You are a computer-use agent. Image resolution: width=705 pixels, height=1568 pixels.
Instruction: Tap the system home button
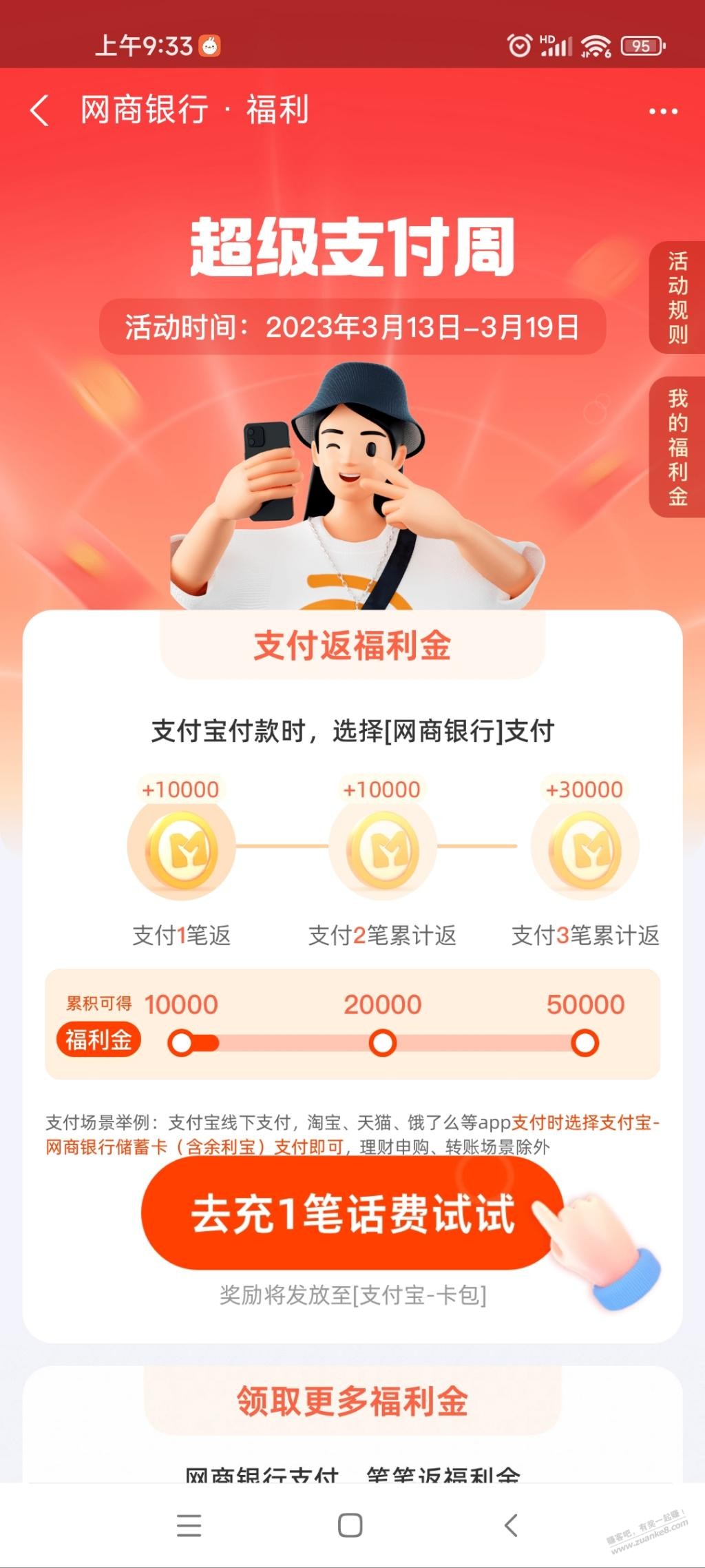coord(350,1525)
